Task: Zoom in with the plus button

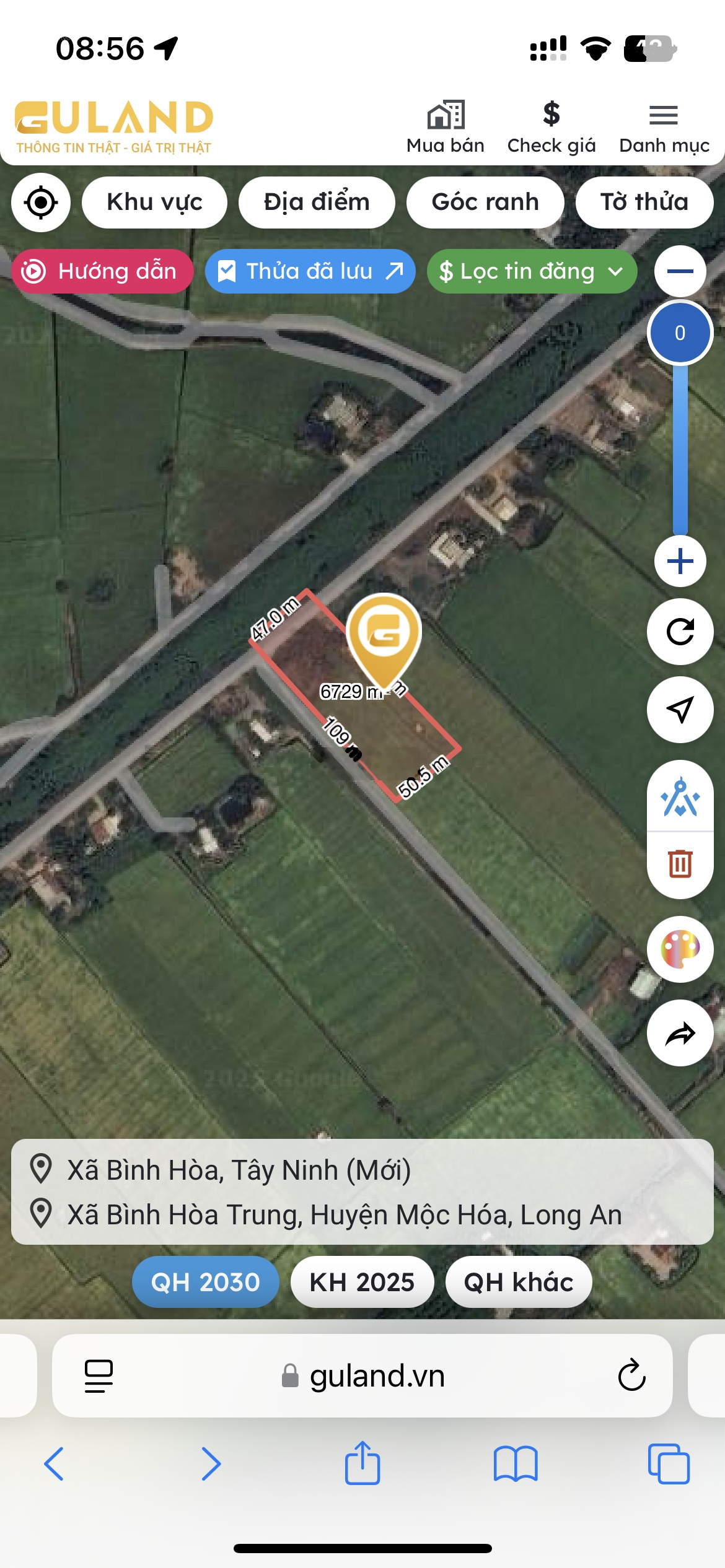Action: point(680,562)
